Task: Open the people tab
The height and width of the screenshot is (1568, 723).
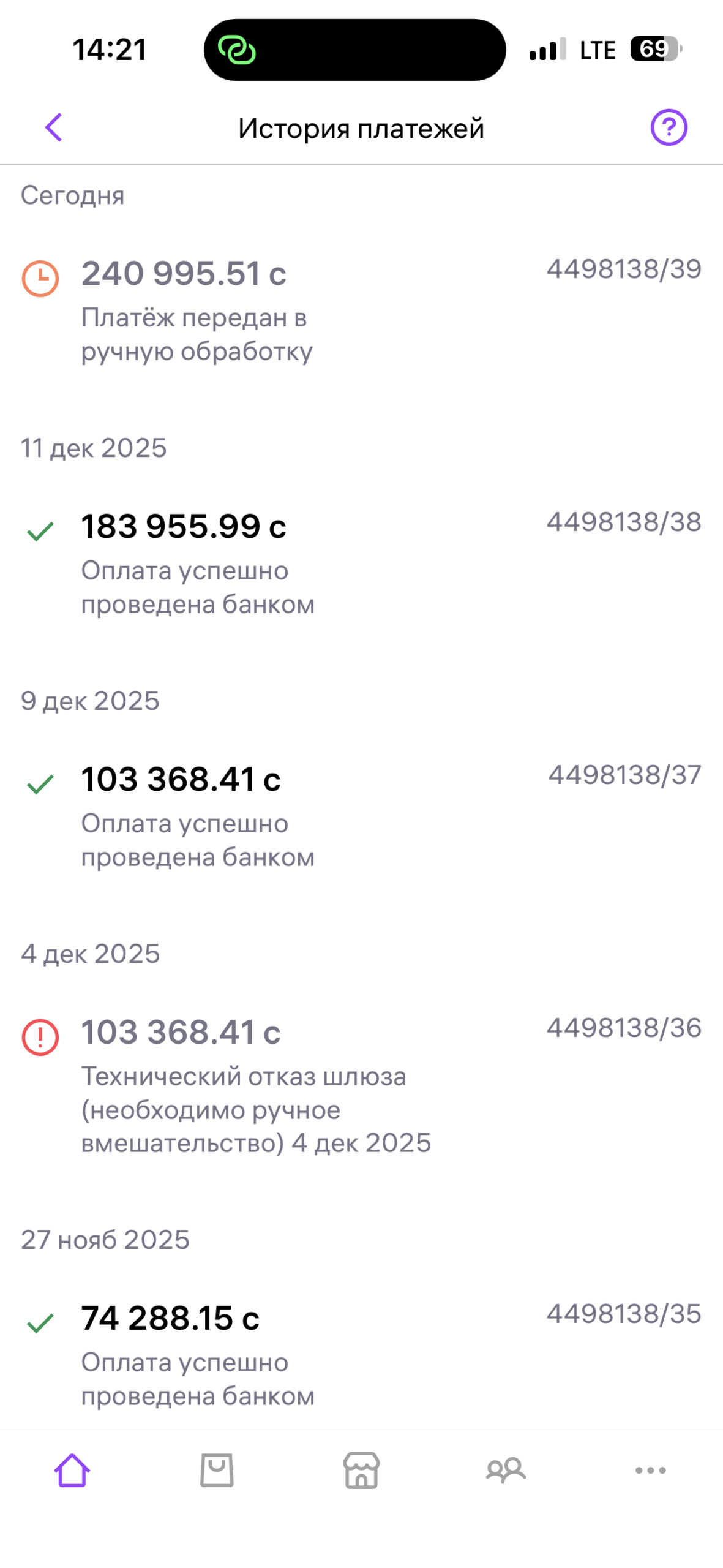Action: pyautogui.click(x=506, y=1470)
